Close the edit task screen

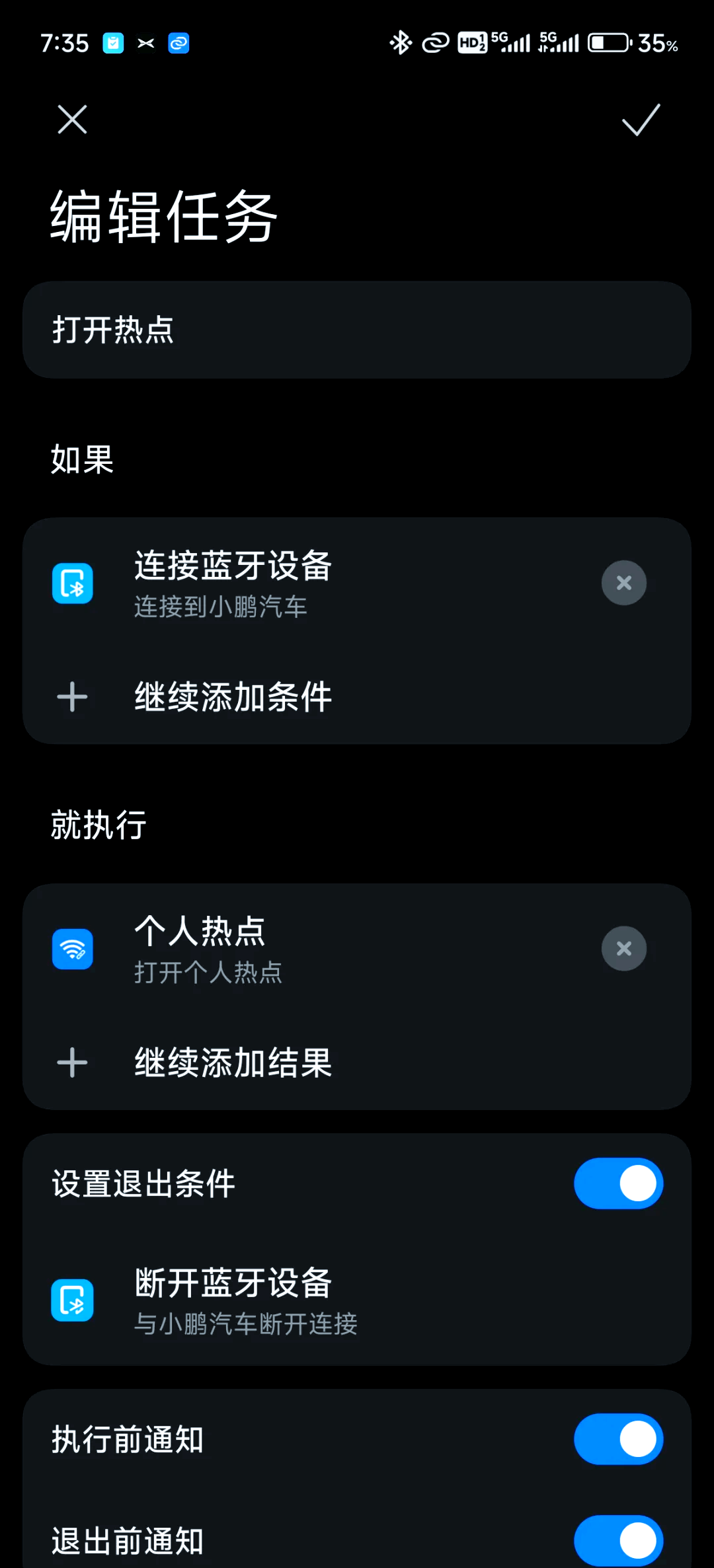click(72, 120)
